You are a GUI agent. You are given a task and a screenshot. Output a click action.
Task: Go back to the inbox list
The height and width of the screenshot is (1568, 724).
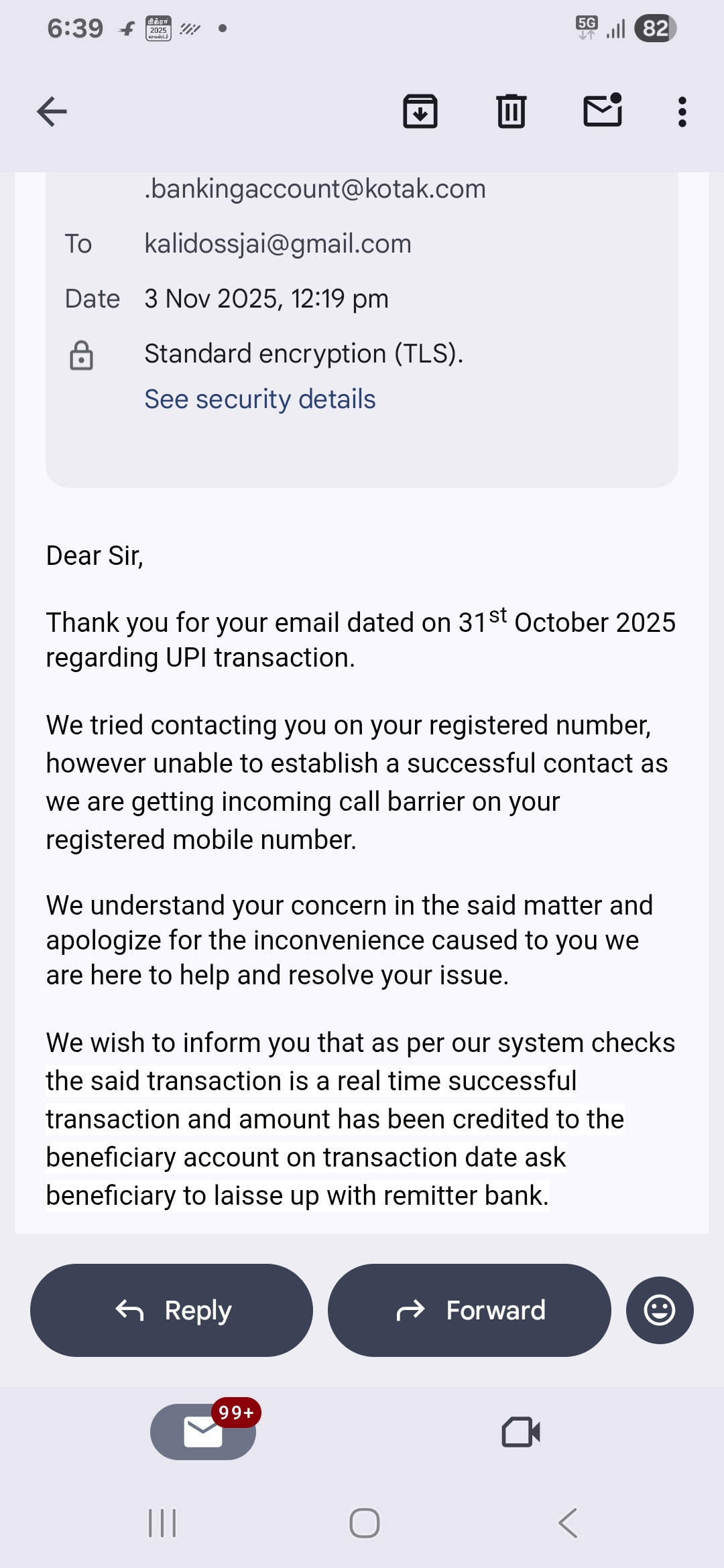click(x=52, y=111)
